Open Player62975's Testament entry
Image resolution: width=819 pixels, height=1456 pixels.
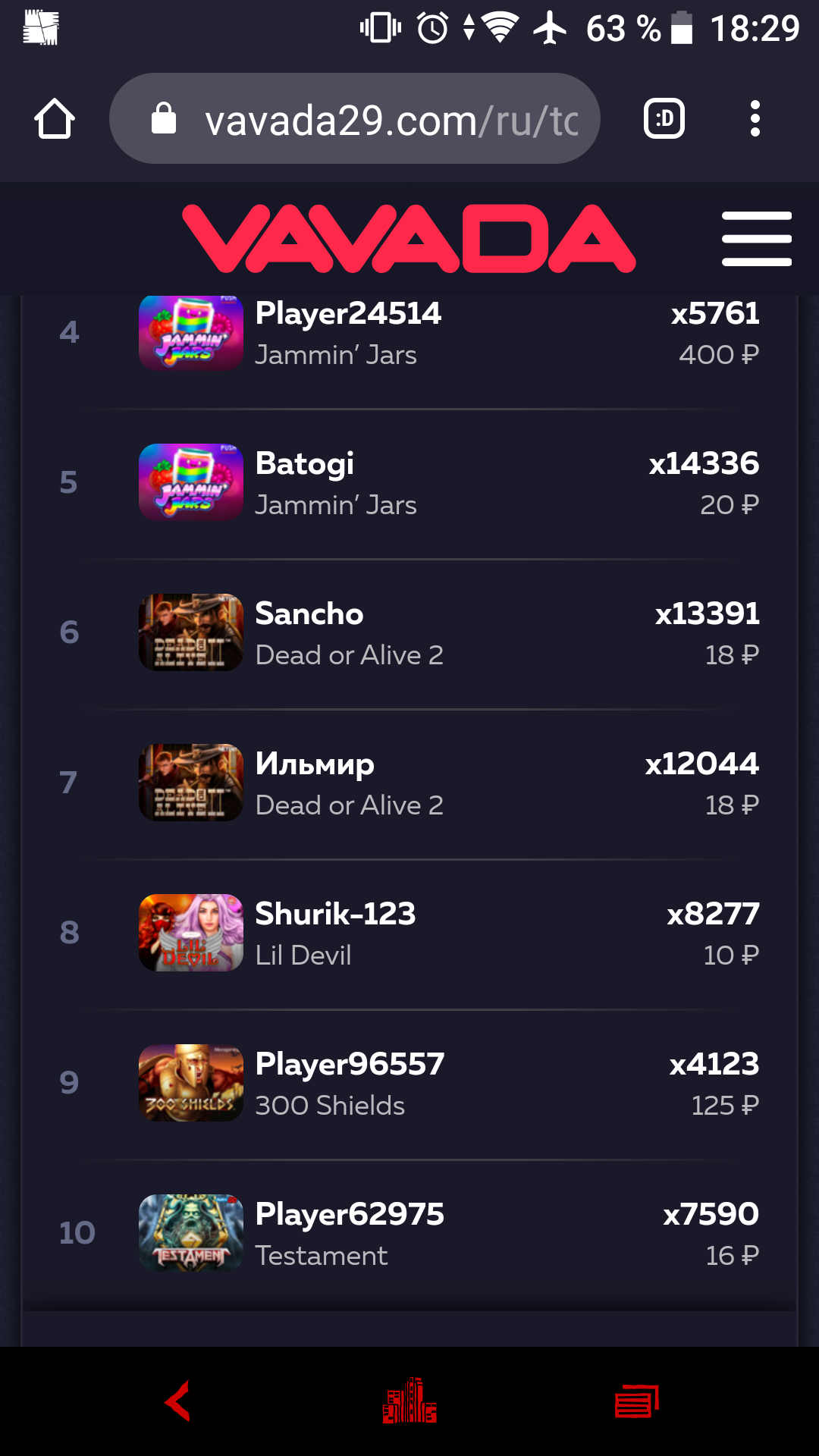(x=409, y=1234)
